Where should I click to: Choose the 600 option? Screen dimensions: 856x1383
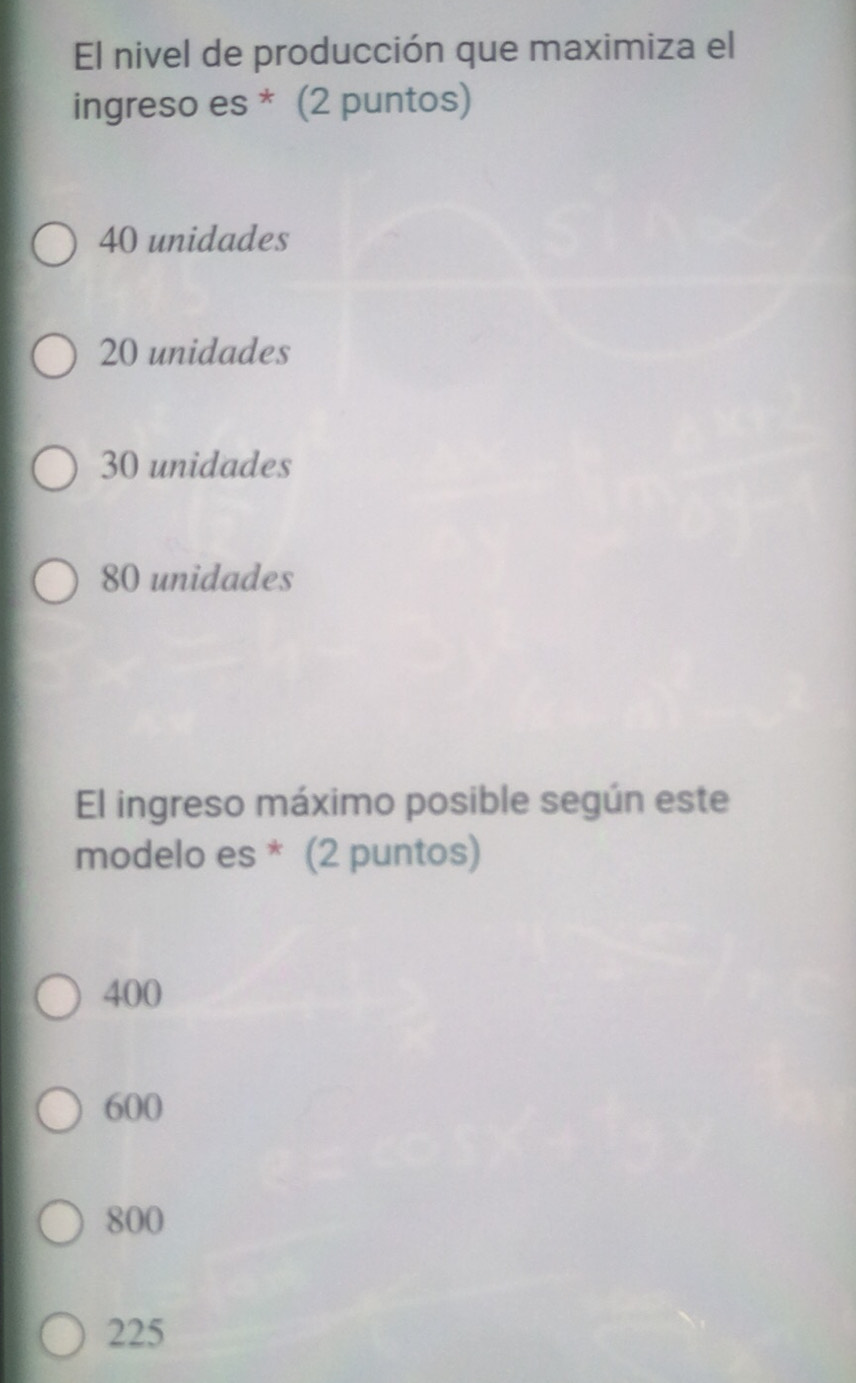coord(60,1111)
